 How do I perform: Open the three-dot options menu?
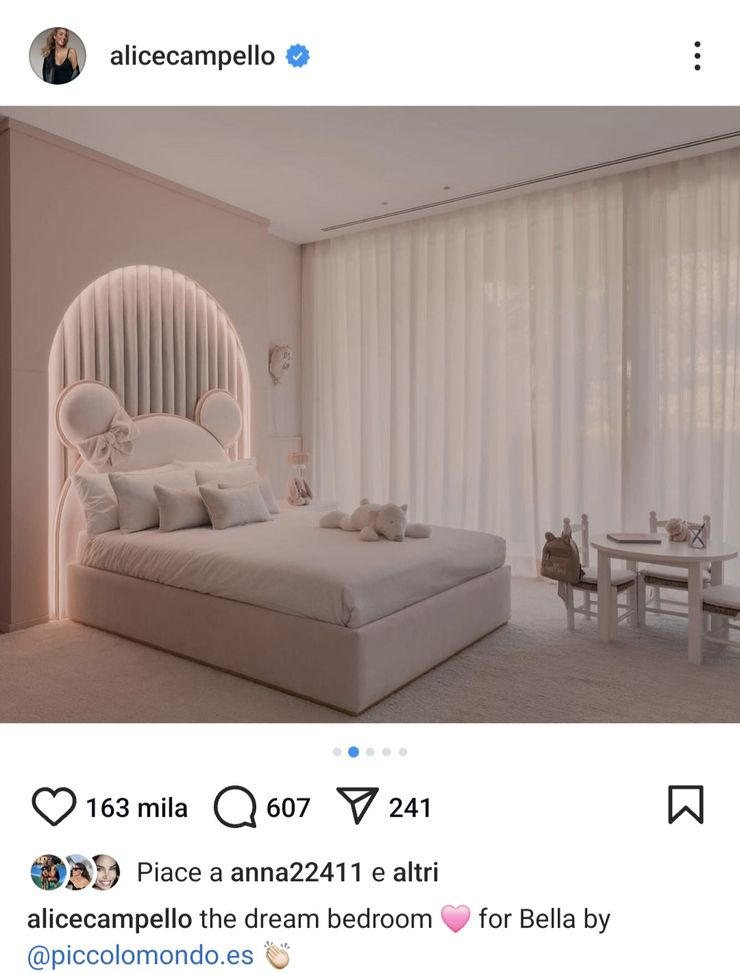(697, 57)
